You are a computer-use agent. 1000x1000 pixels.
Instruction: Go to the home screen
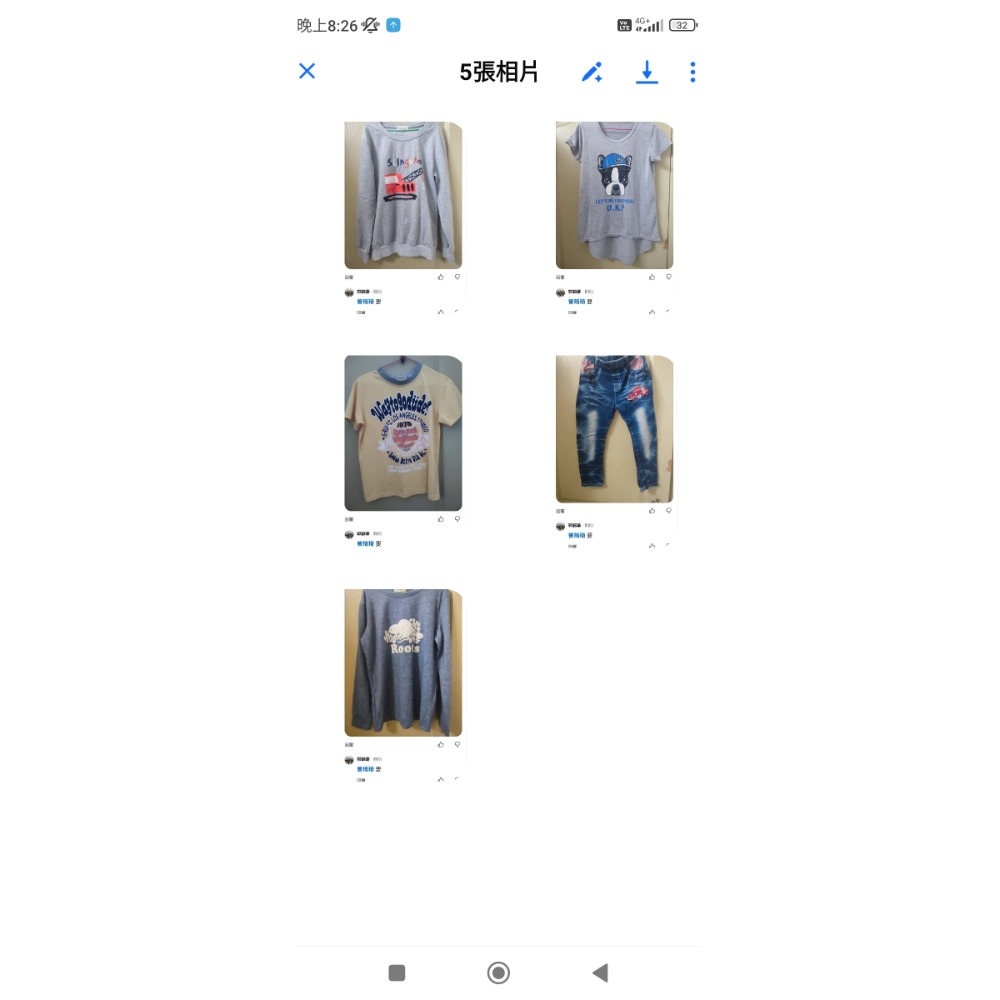click(x=498, y=973)
